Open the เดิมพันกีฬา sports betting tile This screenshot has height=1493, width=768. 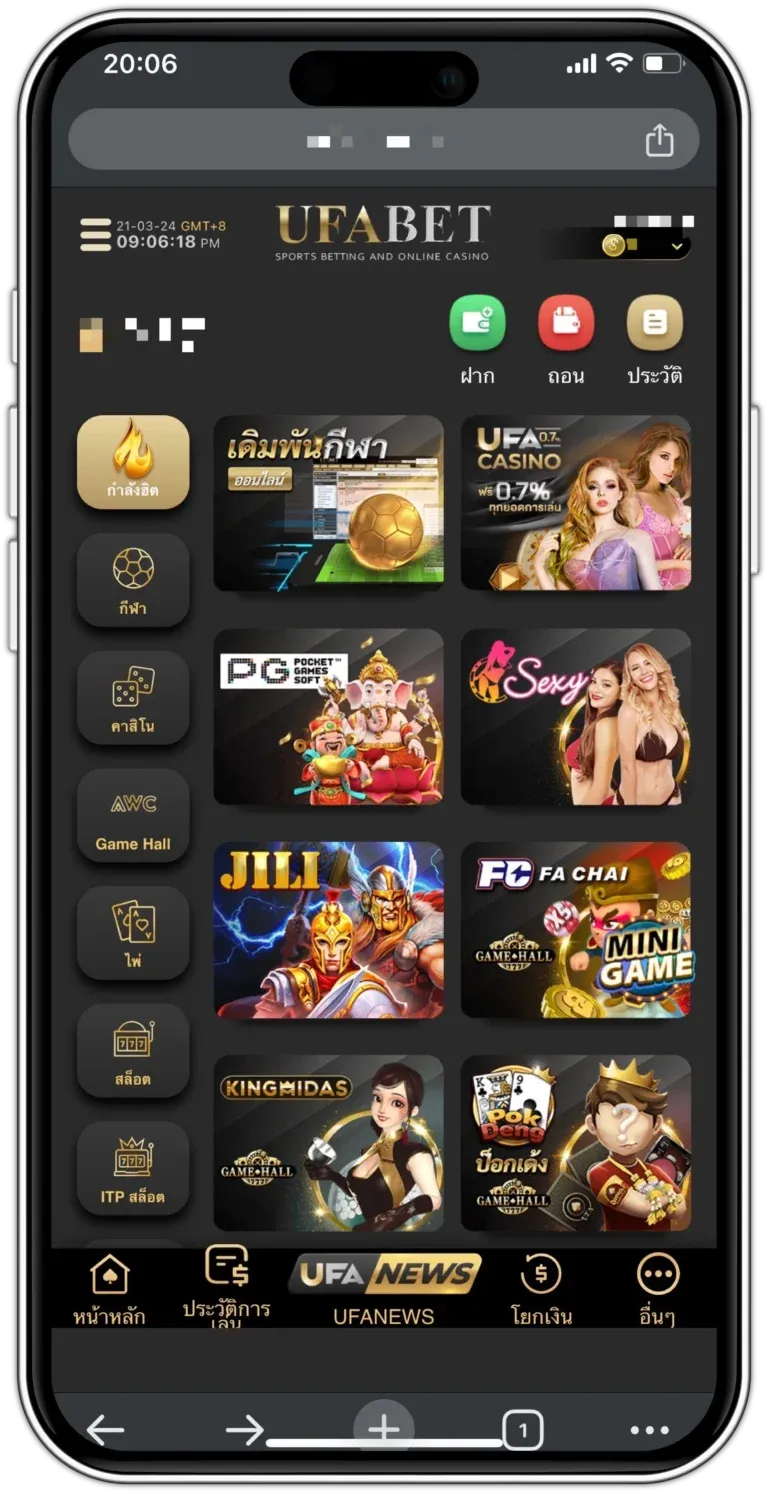point(328,503)
